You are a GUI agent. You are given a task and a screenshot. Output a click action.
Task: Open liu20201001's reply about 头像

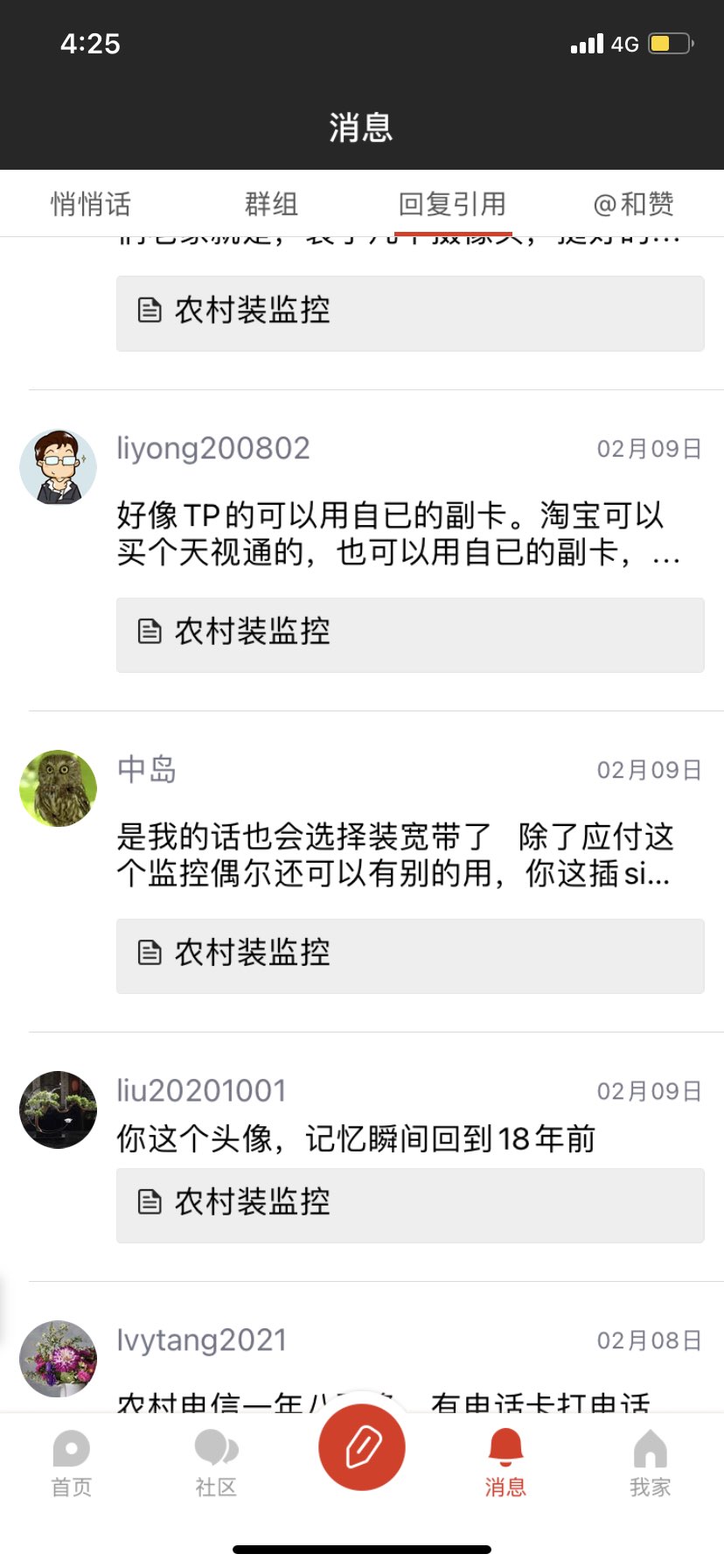357,1138
